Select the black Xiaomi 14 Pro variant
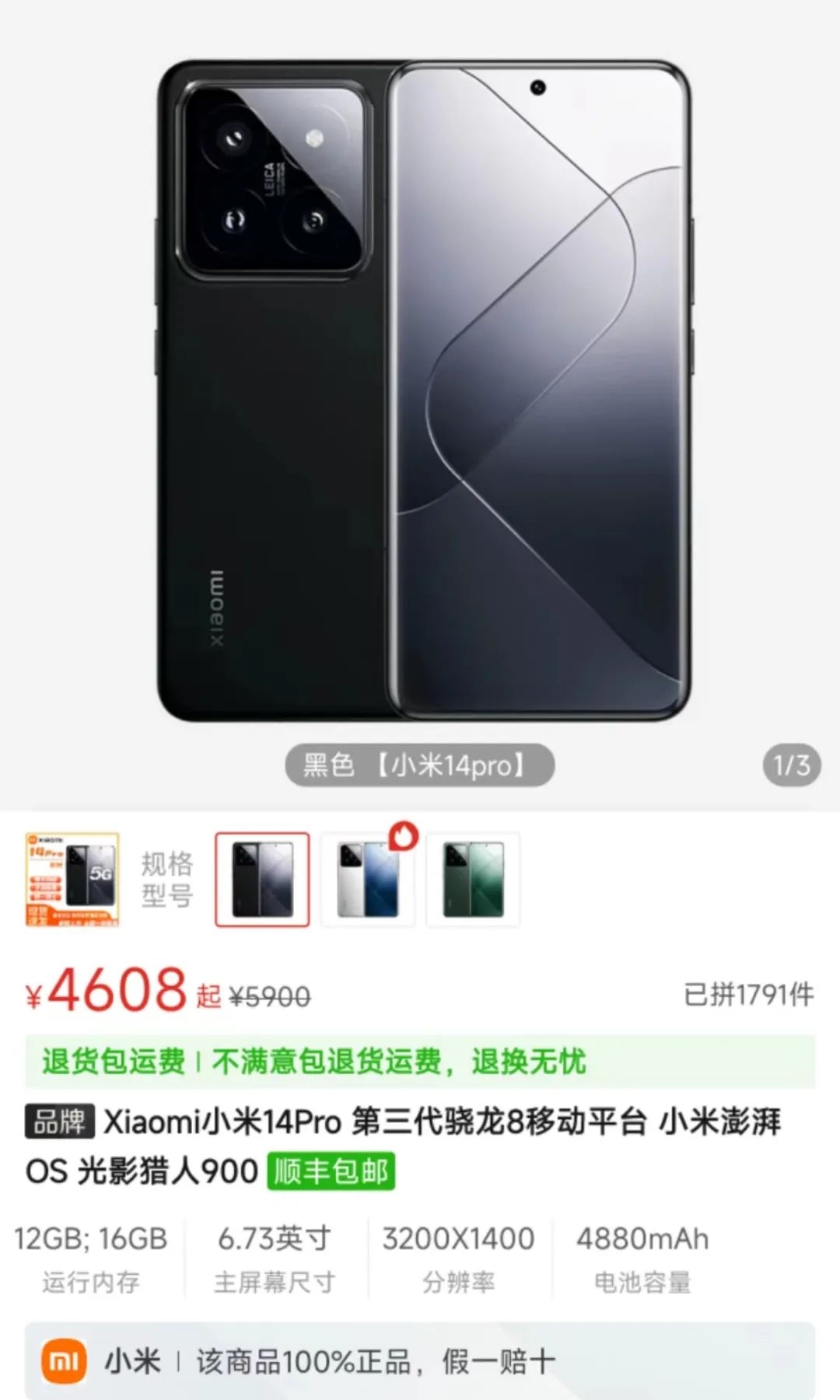Image resolution: width=840 pixels, height=1400 pixels. [x=262, y=880]
